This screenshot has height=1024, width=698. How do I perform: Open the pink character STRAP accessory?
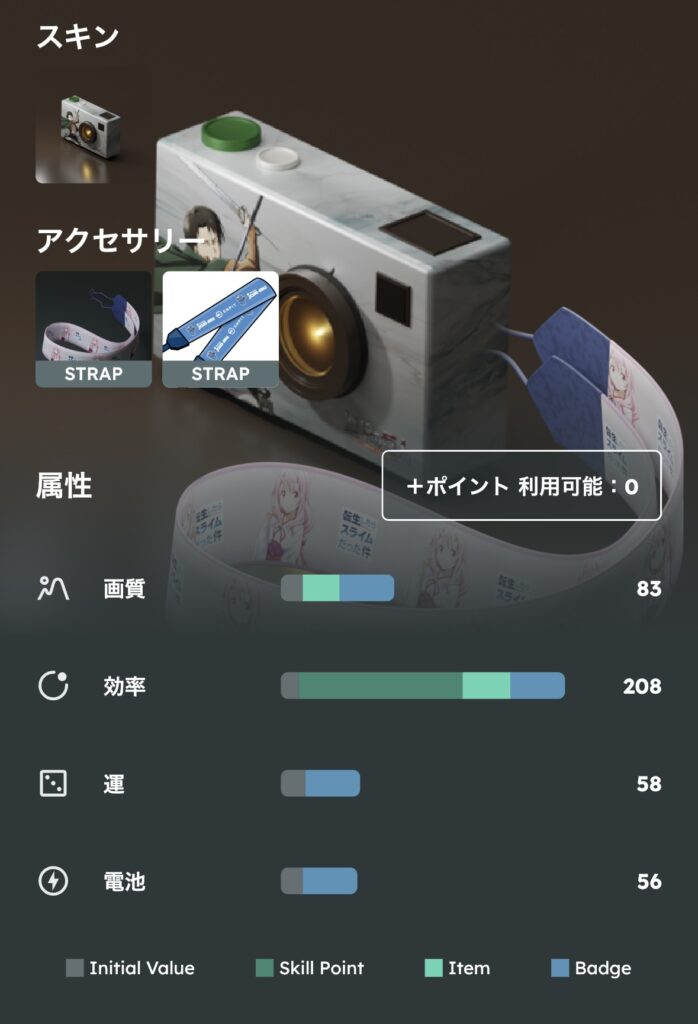tap(94, 328)
